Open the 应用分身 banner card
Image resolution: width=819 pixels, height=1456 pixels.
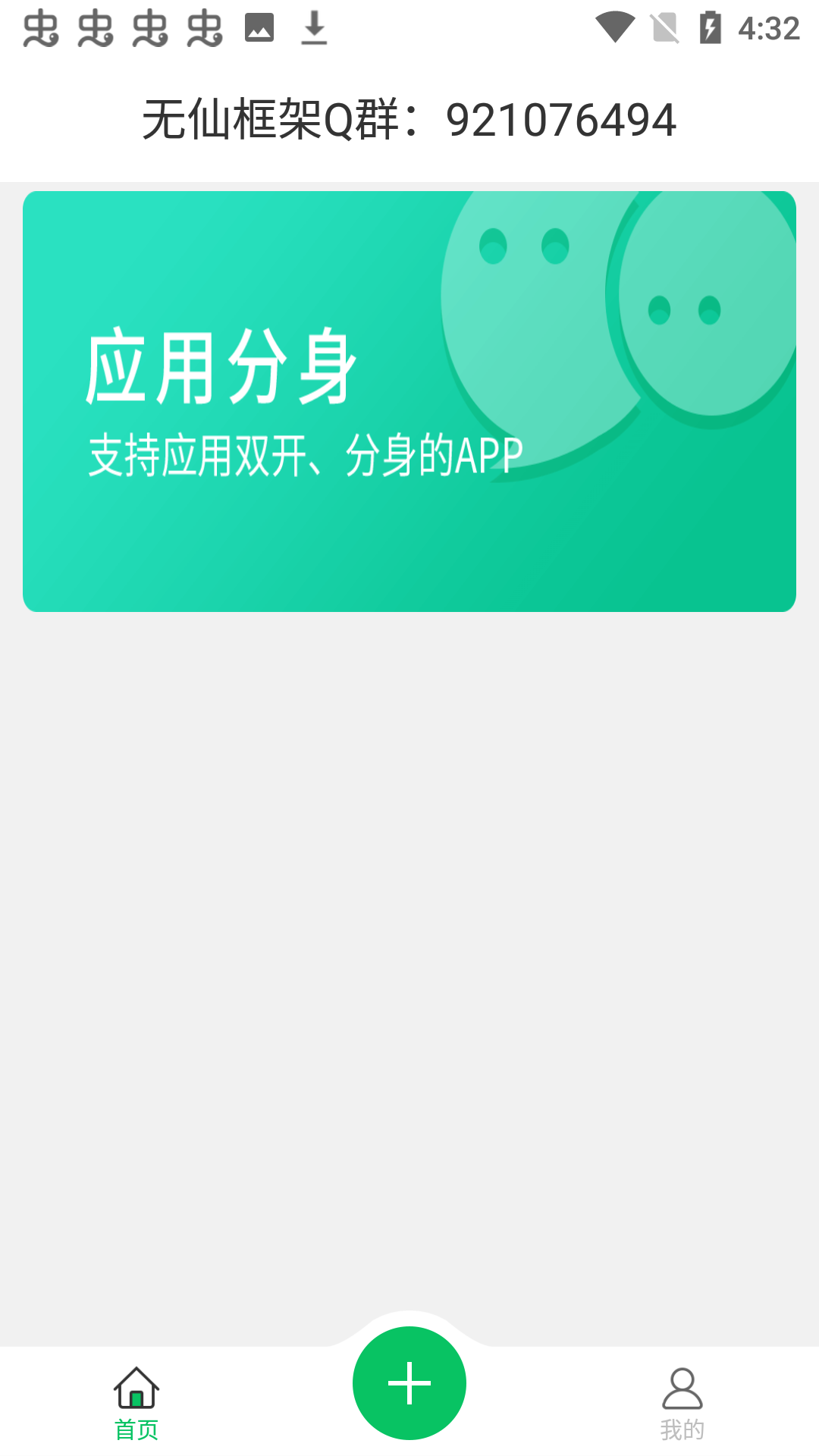coord(409,401)
